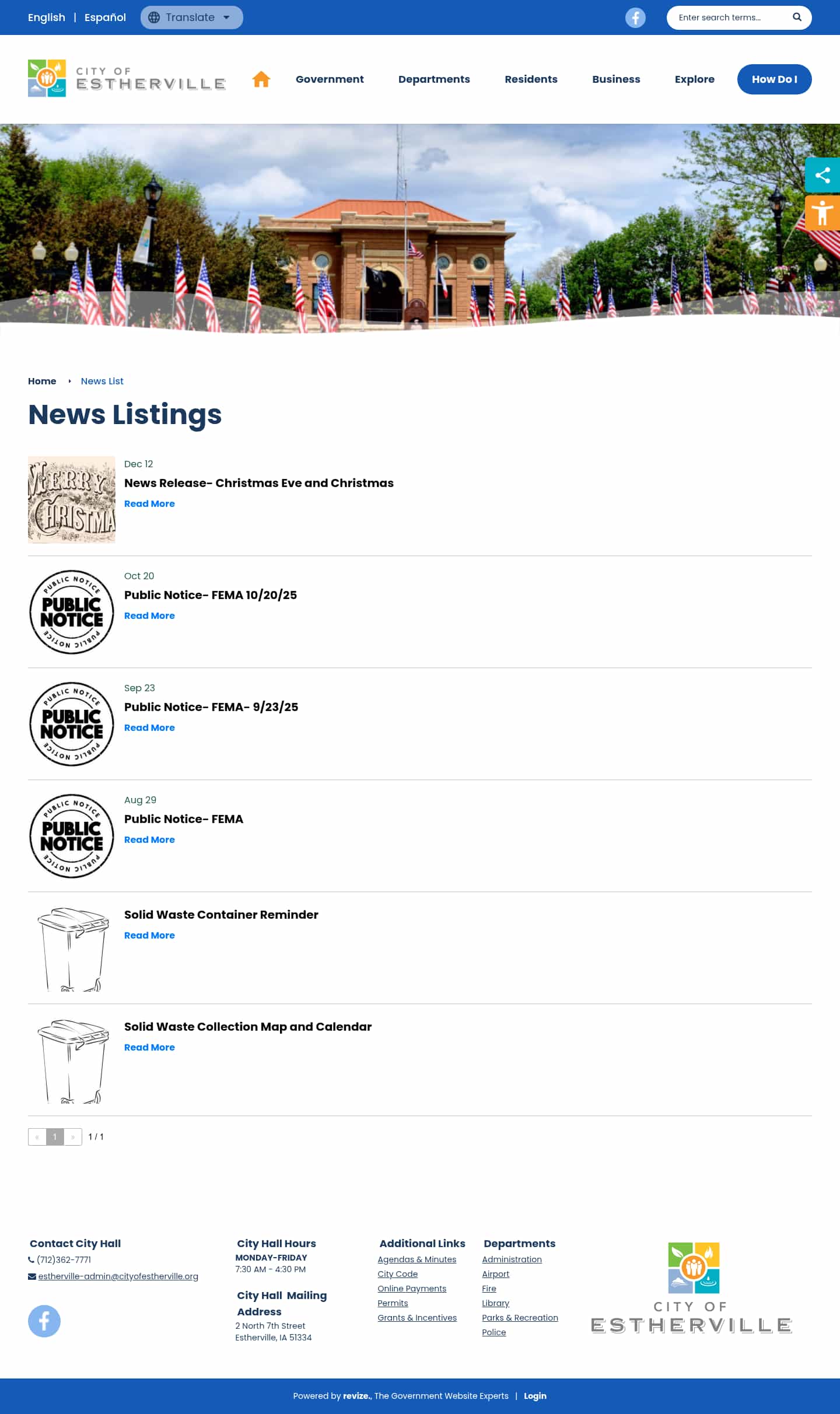Expand the Government navigation menu
This screenshot has height=1414, width=840.
point(329,79)
